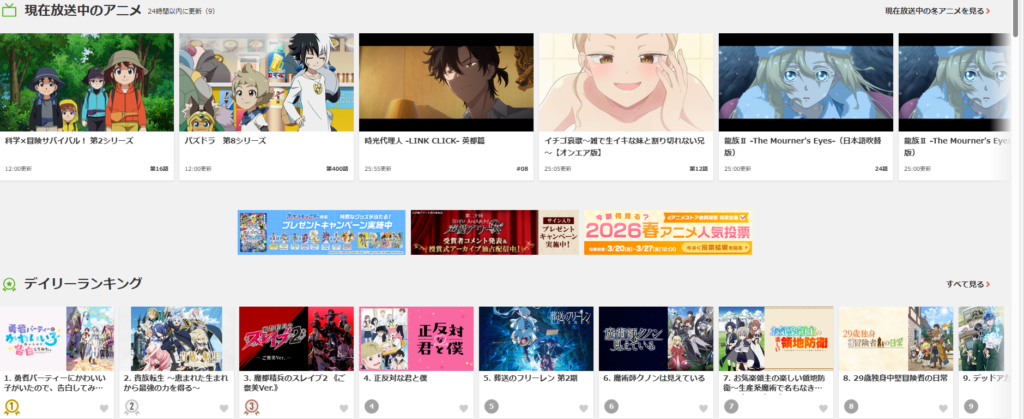Favorite 正反対な君と僕 with heart icon
1024x419 pixels.
pos(463,409)
